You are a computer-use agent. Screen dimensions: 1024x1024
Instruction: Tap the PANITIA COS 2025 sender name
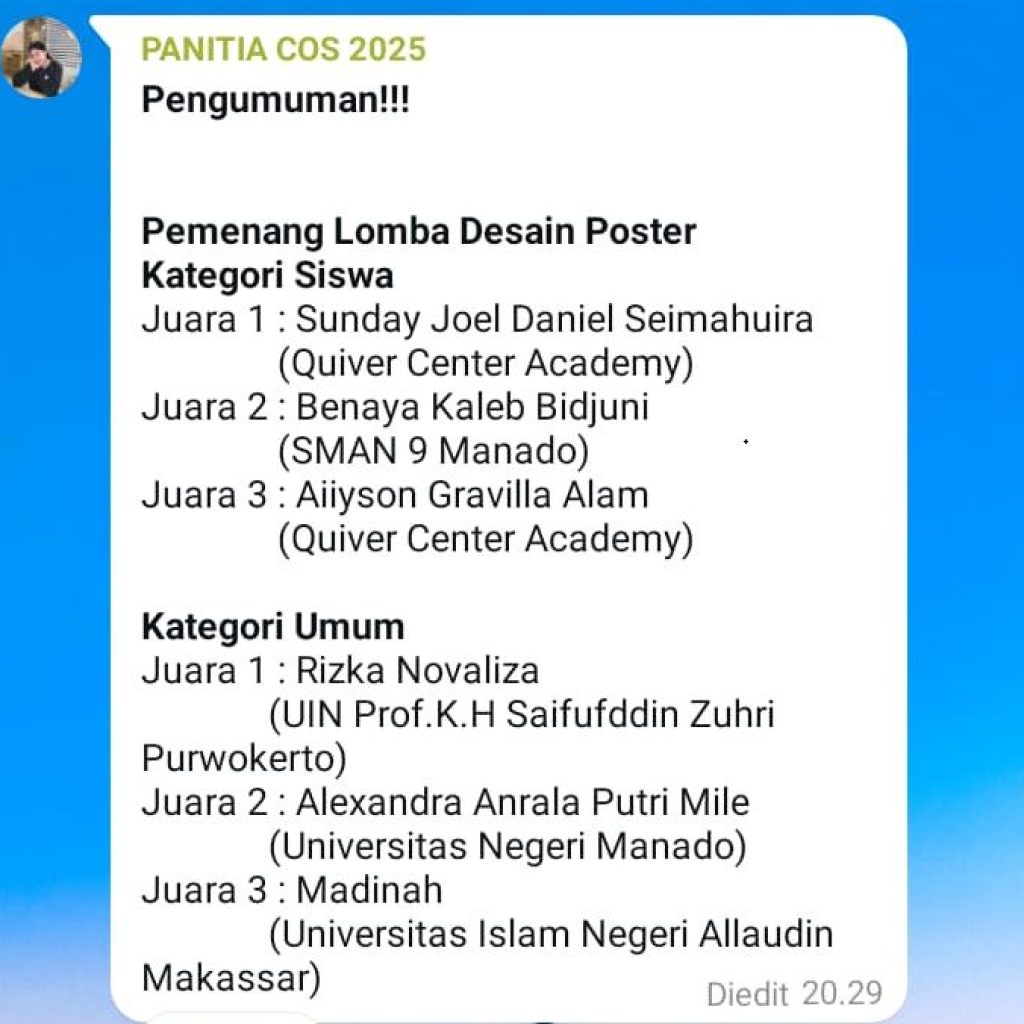pos(284,49)
